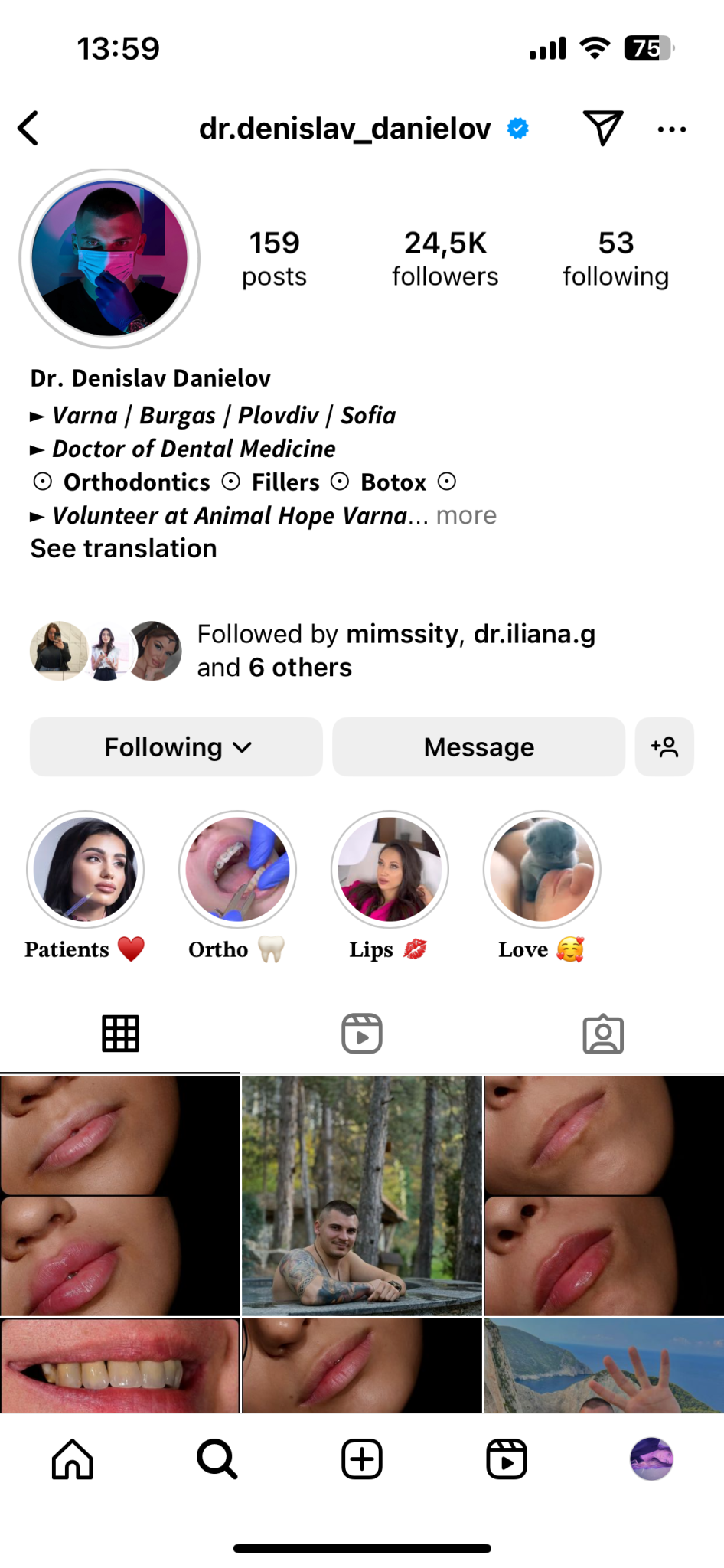724x1568 pixels.
Task: Open the following list
Action: click(x=615, y=259)
